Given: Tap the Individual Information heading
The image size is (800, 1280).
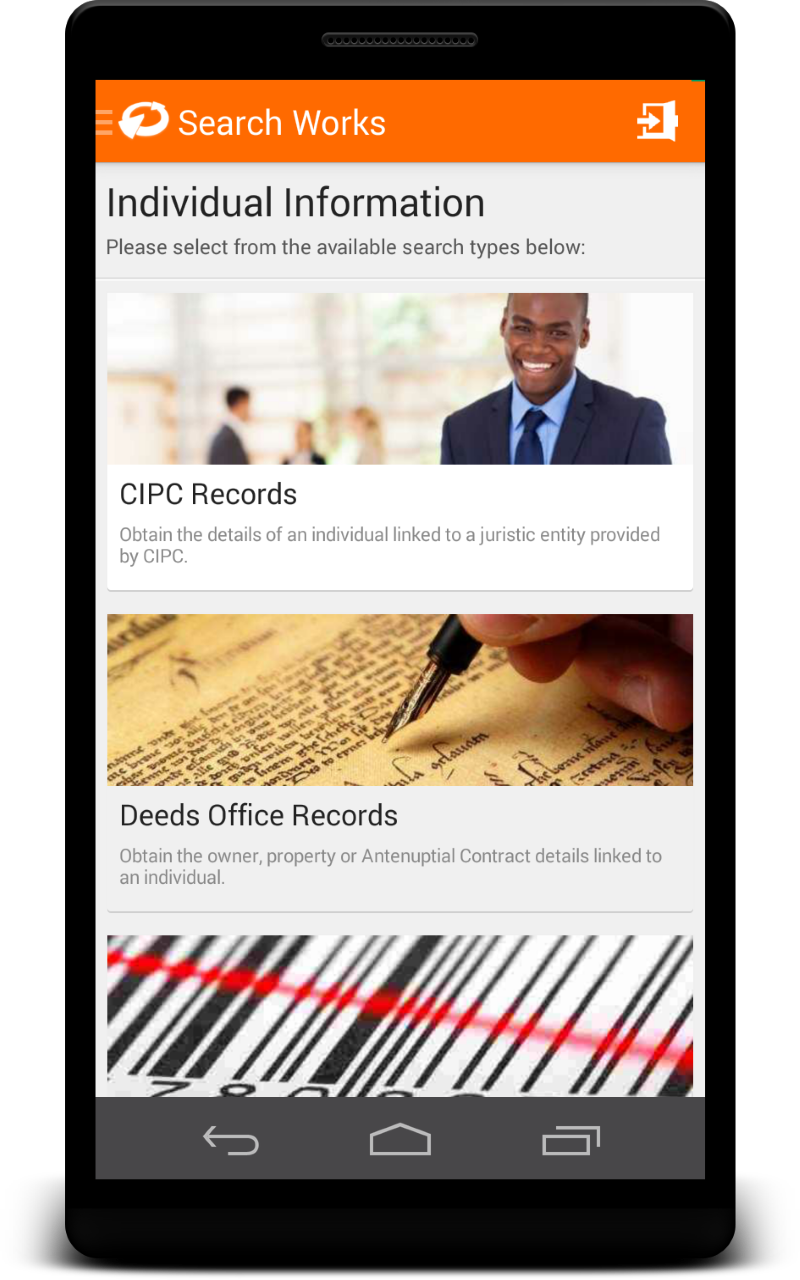Looking at the screenshot, I should click(x=295, y=202).
